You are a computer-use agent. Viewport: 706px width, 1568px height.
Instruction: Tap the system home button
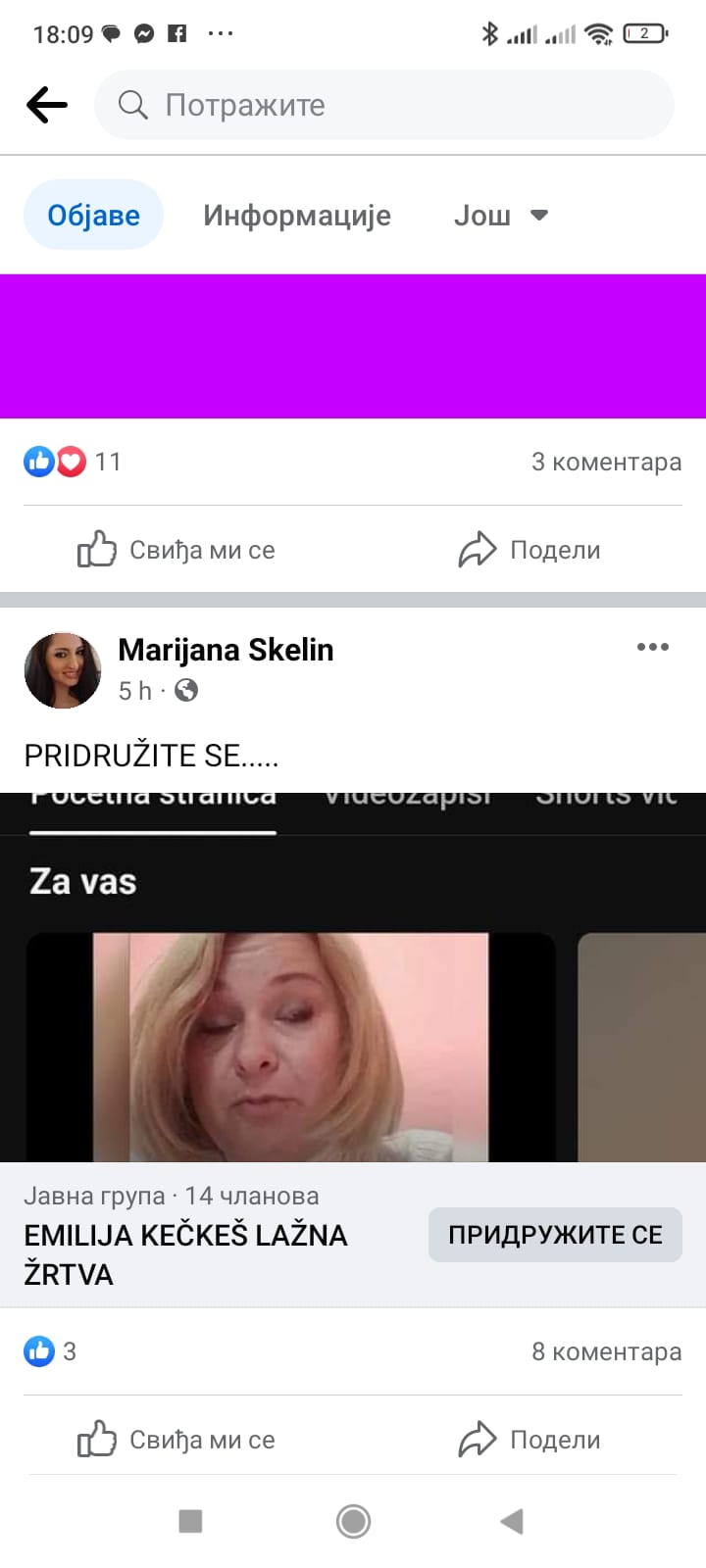click(353, 1521)
